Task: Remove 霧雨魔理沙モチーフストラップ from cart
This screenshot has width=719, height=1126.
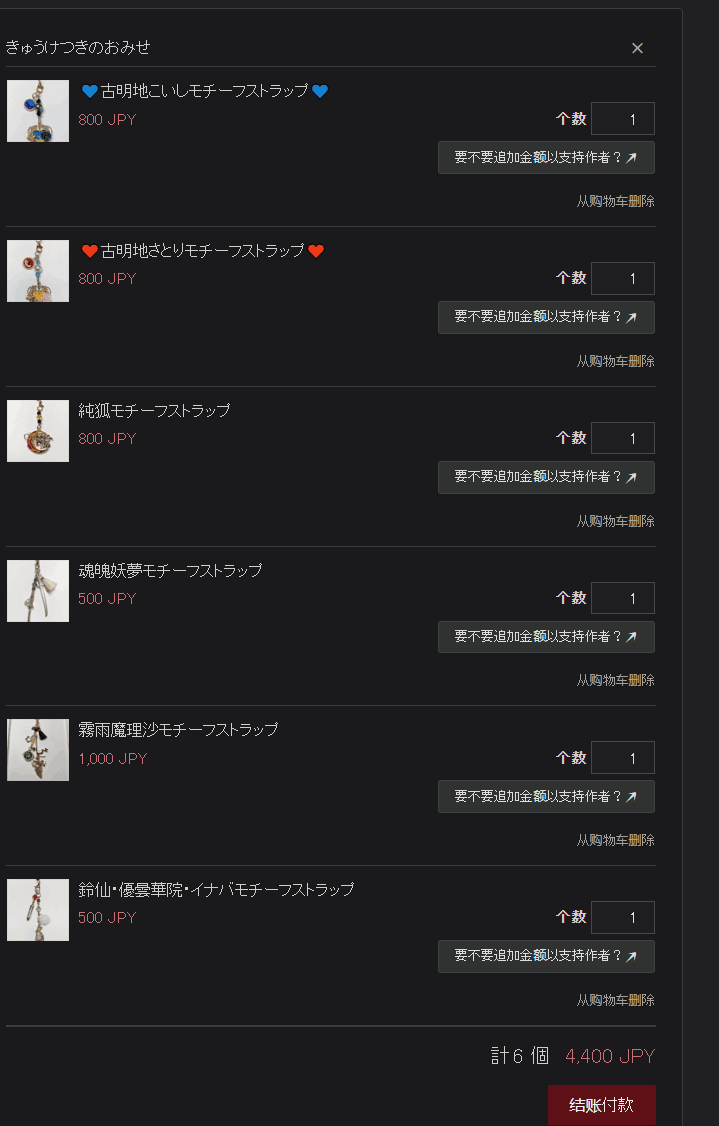Action: coord(615,840)
